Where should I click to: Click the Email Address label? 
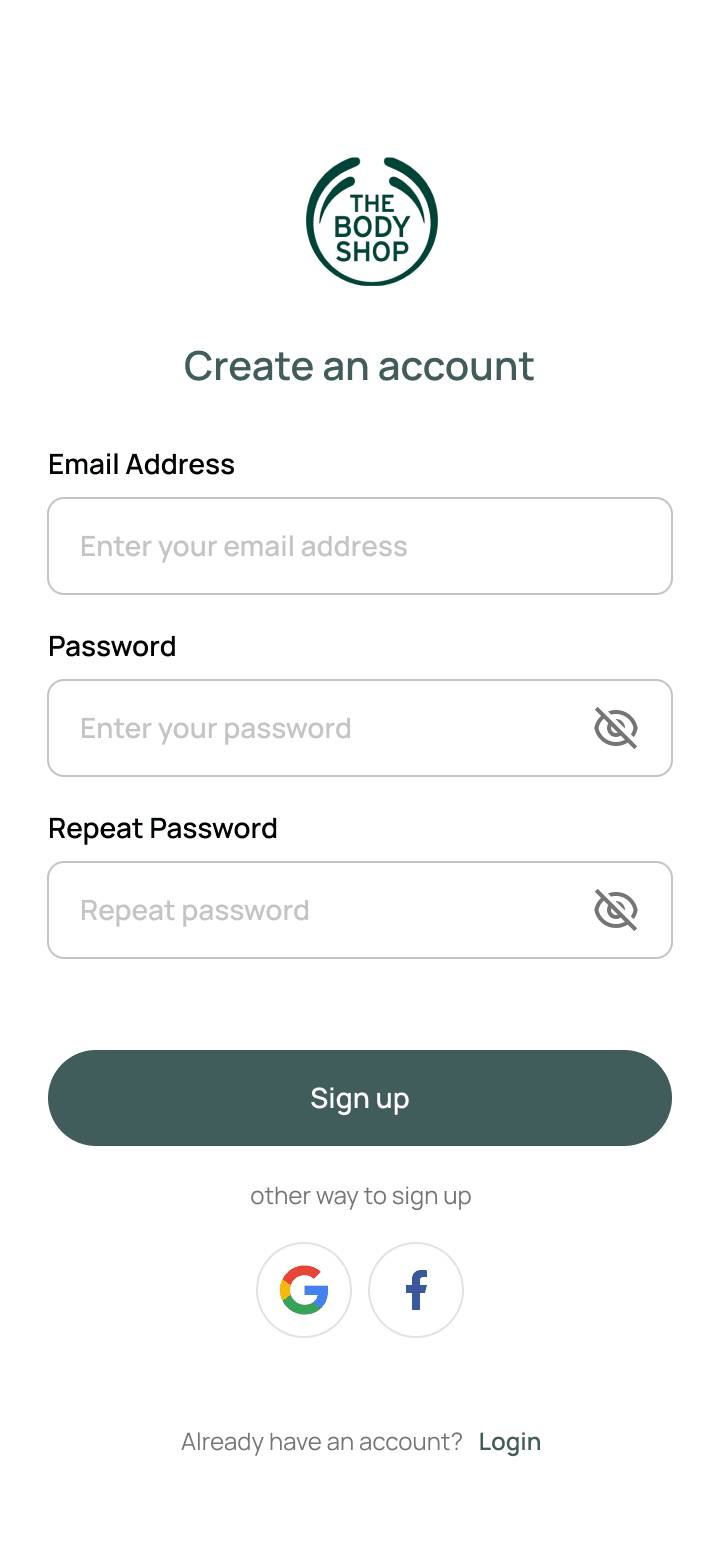pyautogui.click(x=141, y=464)
